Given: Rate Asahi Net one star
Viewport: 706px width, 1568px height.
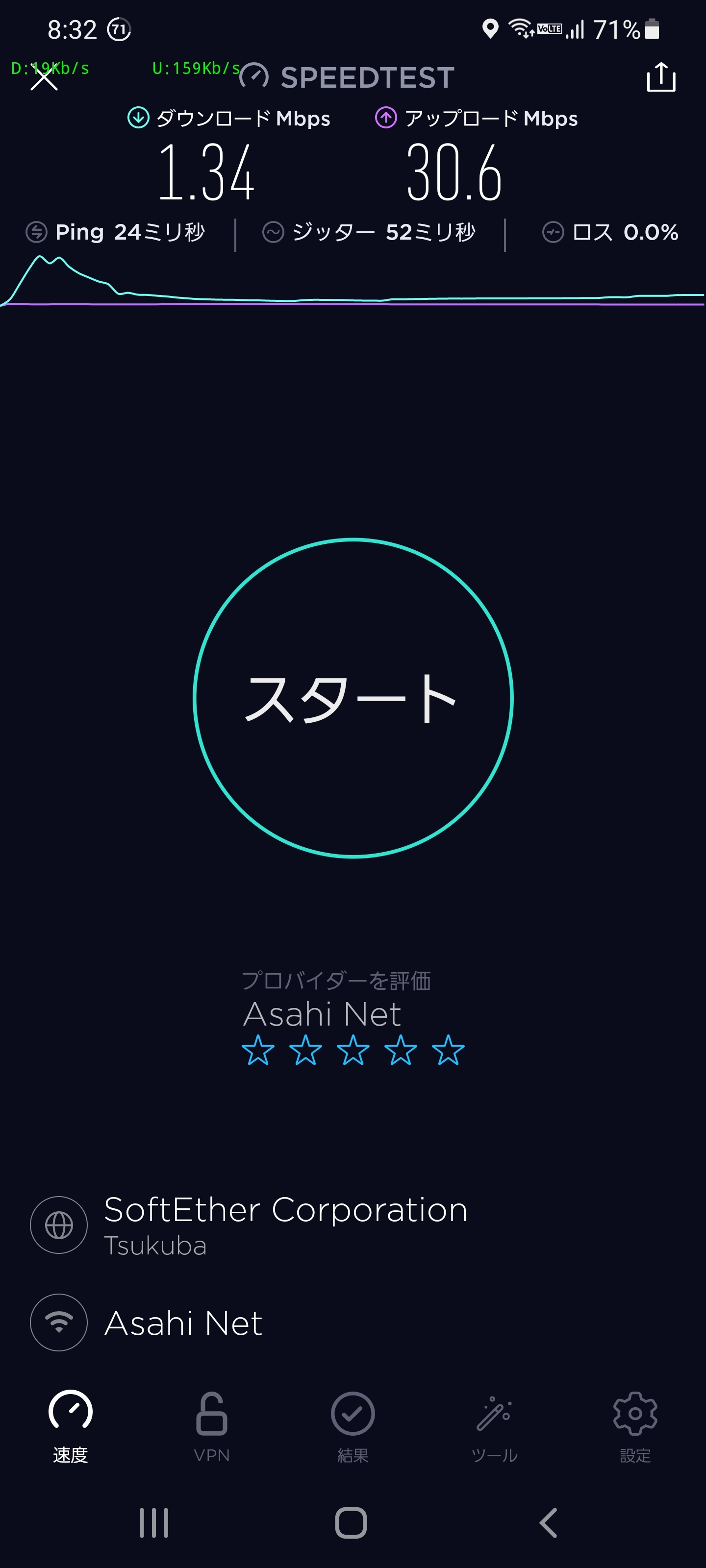Looking at the screenshot, I should (x=258, y=1050).
